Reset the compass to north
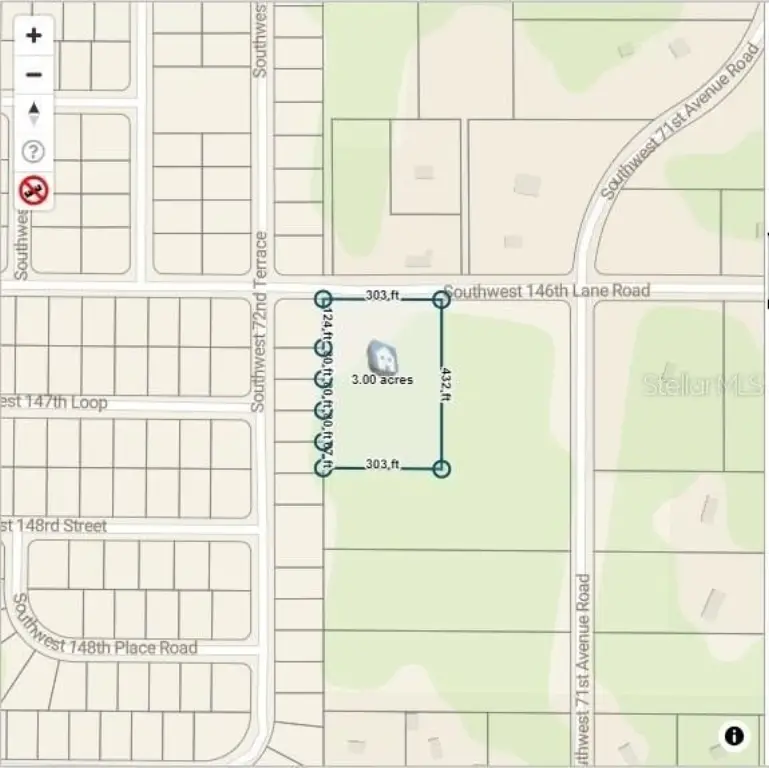769x768 pixels. tap(34, 113)
